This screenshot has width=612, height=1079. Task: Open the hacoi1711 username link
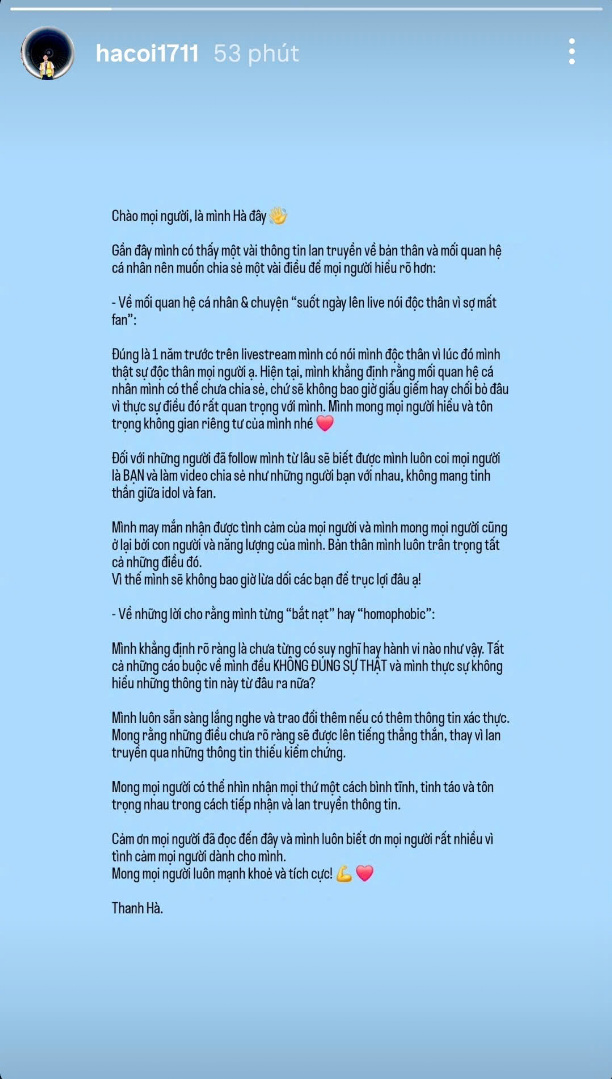point(148,54)
